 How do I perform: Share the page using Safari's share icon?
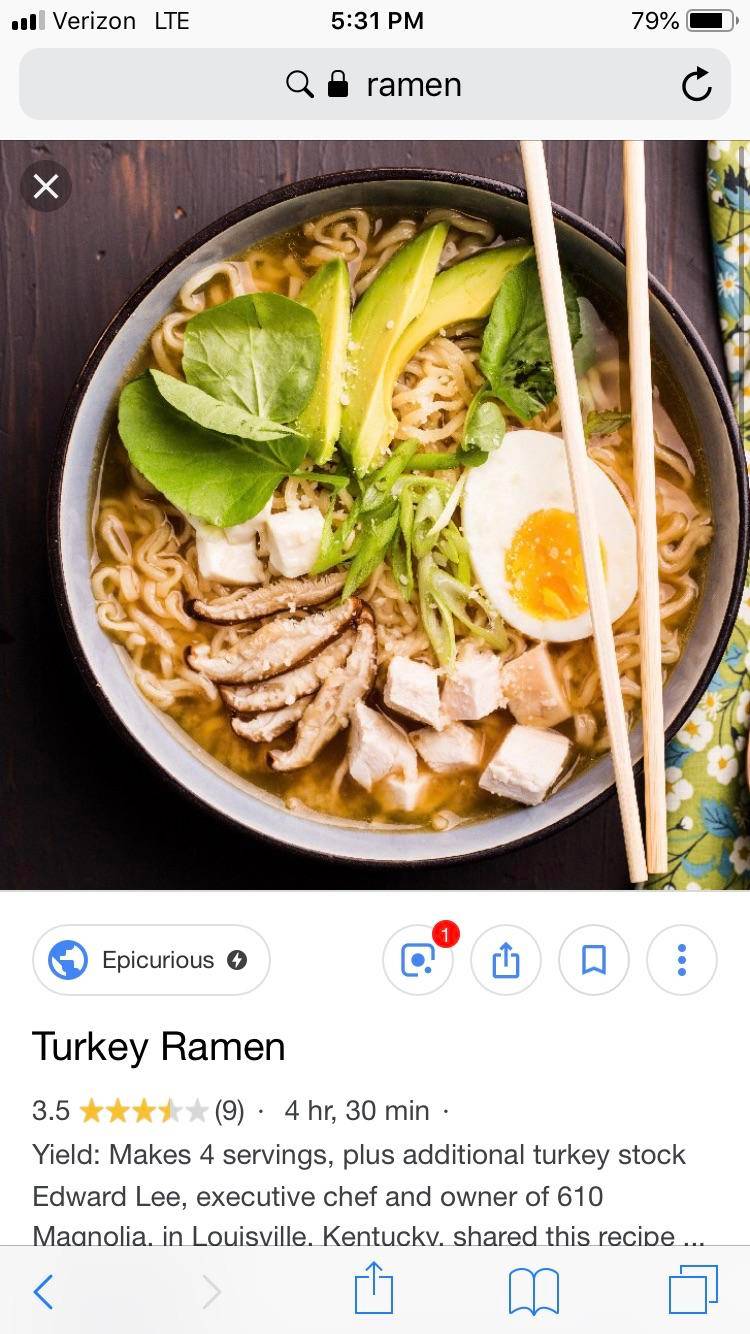374,1289
